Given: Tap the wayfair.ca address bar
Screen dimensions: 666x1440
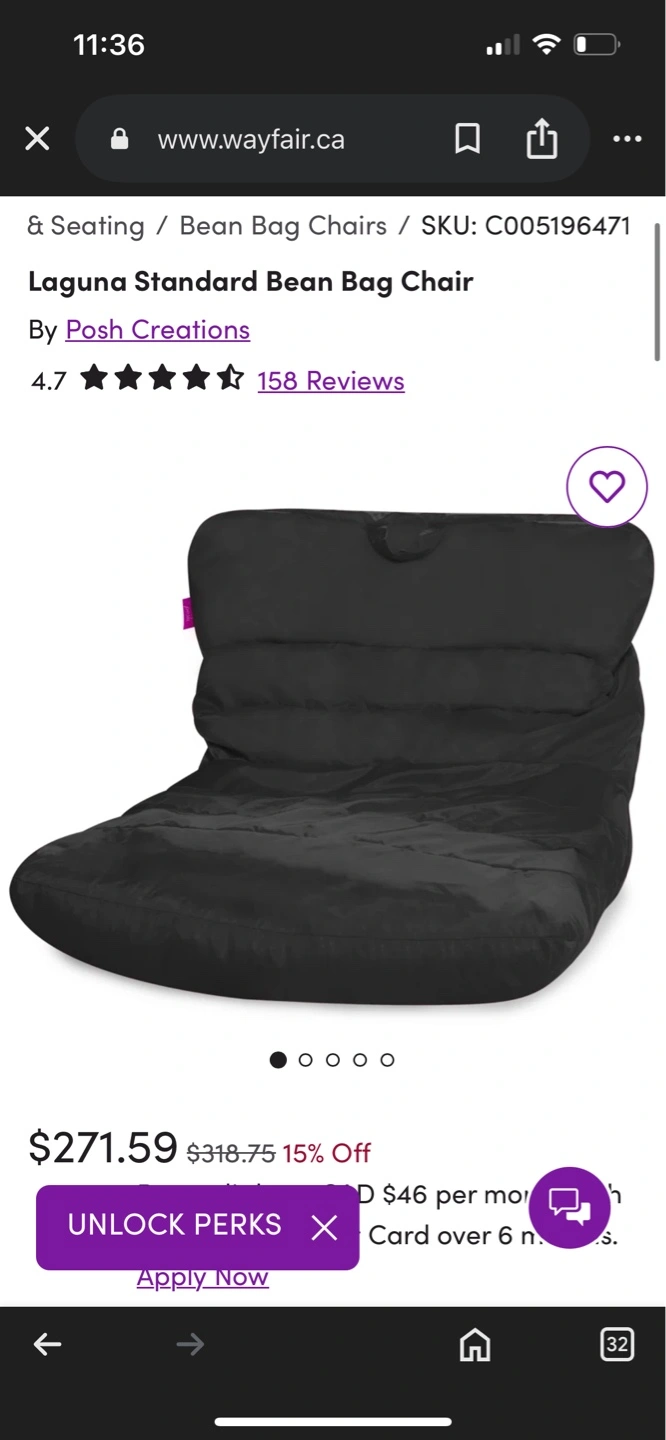Looking at the screenshot, I should [x=250, y=139].
